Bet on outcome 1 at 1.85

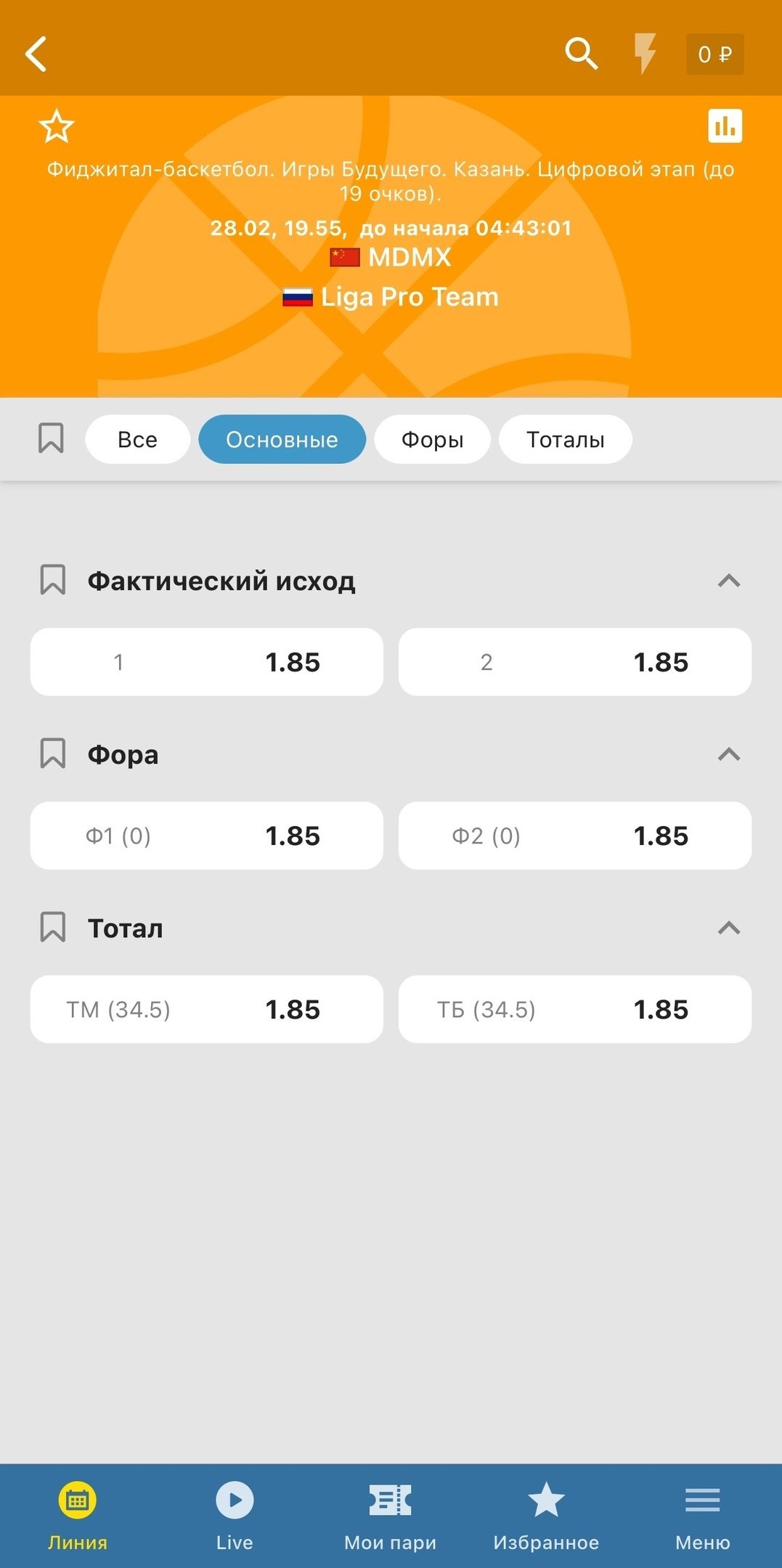coord(206,662)
